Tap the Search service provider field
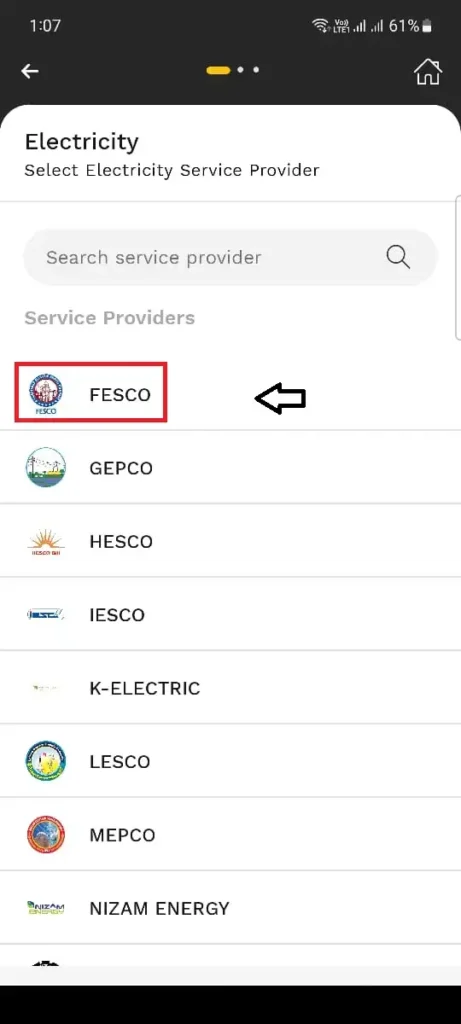Viewport: 461px width, 1024px height. [230, 257]
